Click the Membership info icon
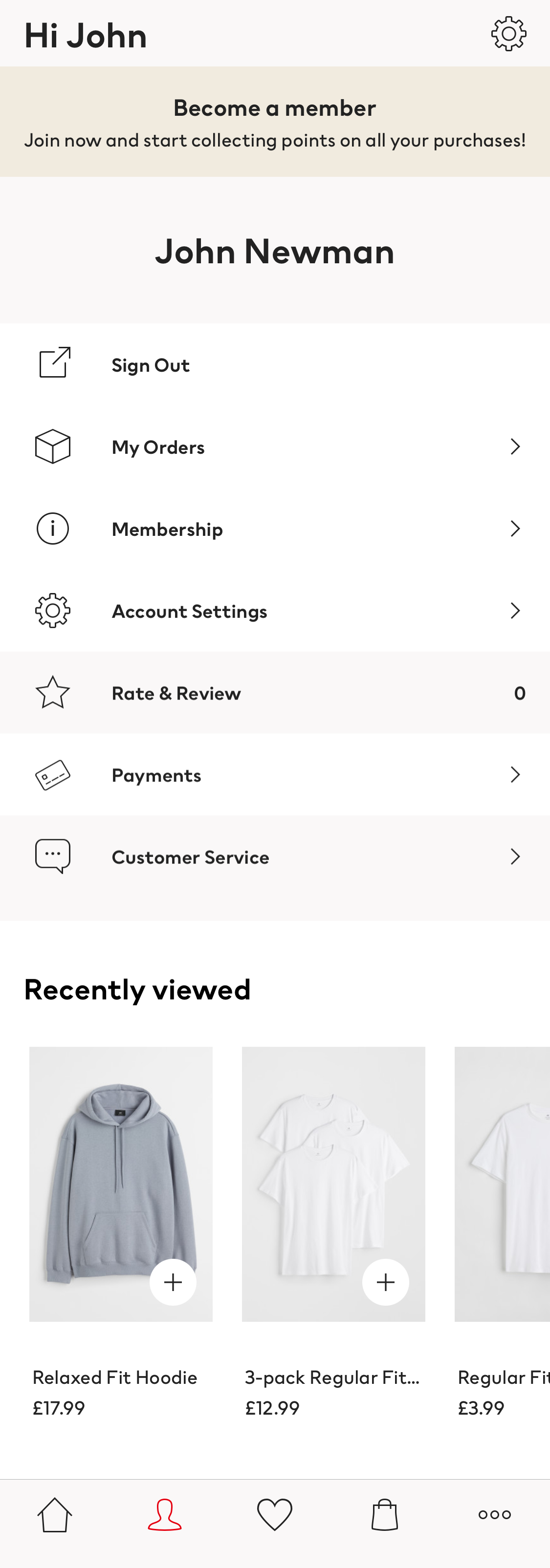This screenshot has height=1568, width=550. 52,529
